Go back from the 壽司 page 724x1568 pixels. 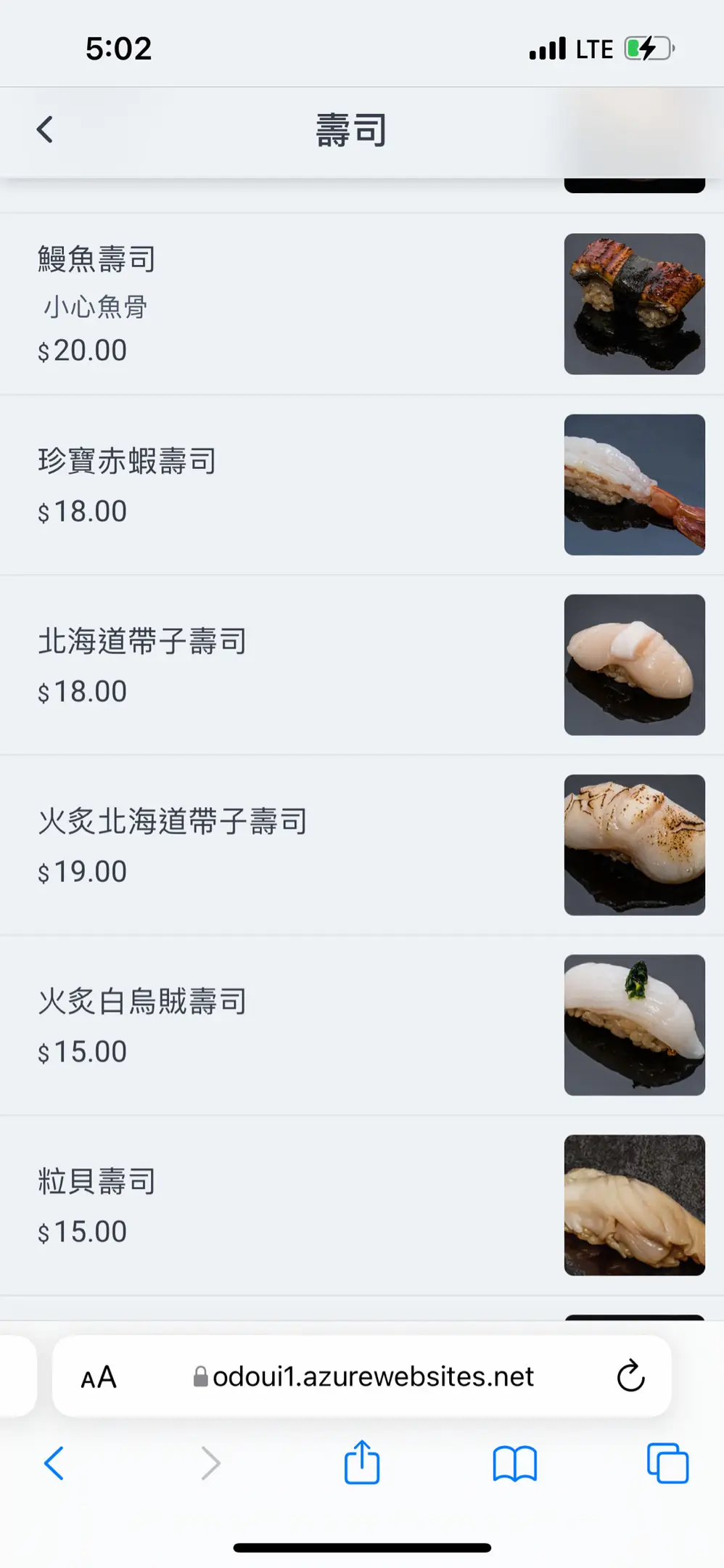tap(45, 130)
